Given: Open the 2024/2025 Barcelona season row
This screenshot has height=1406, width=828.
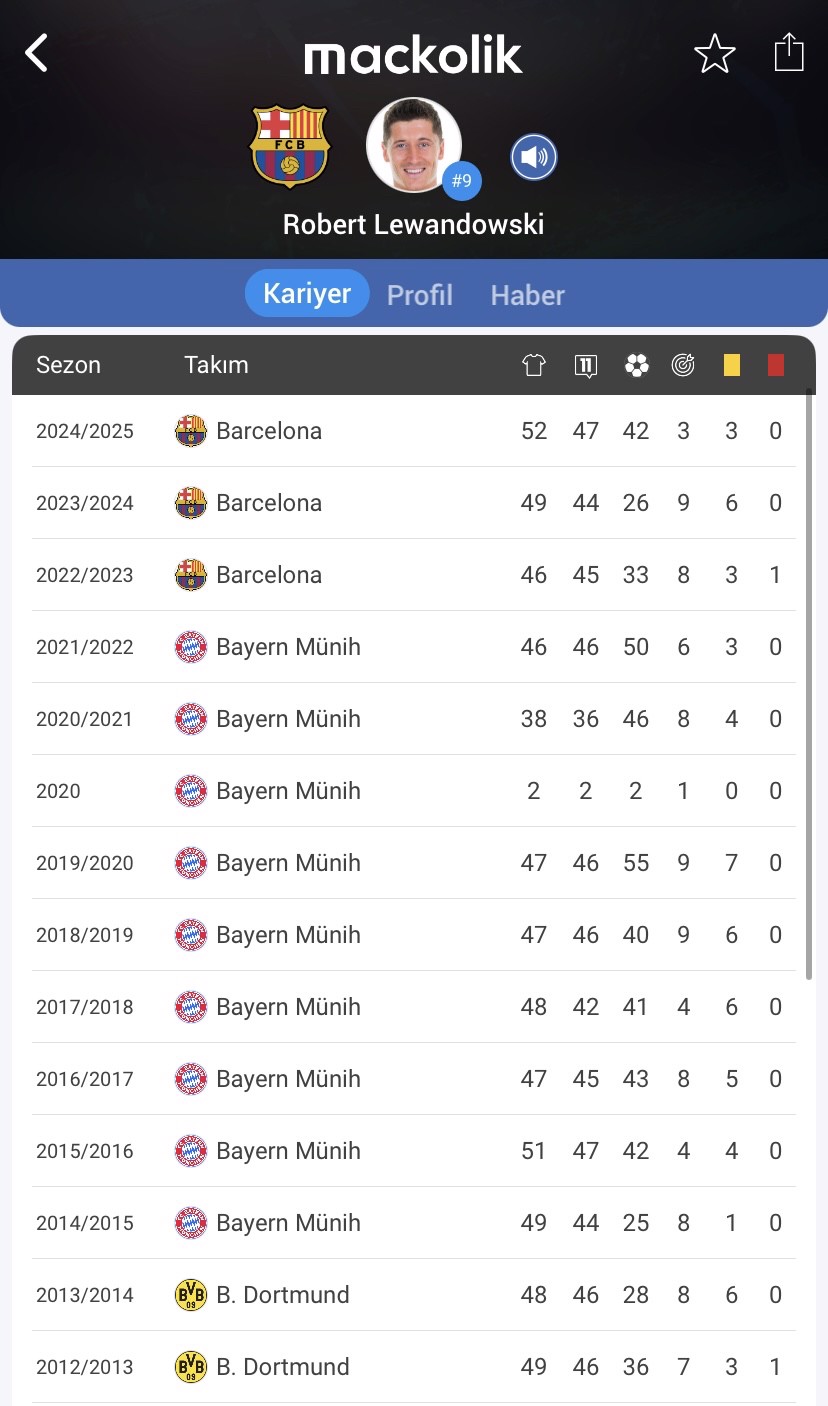Looking at the screenshot, I should (x=414, y=431).
